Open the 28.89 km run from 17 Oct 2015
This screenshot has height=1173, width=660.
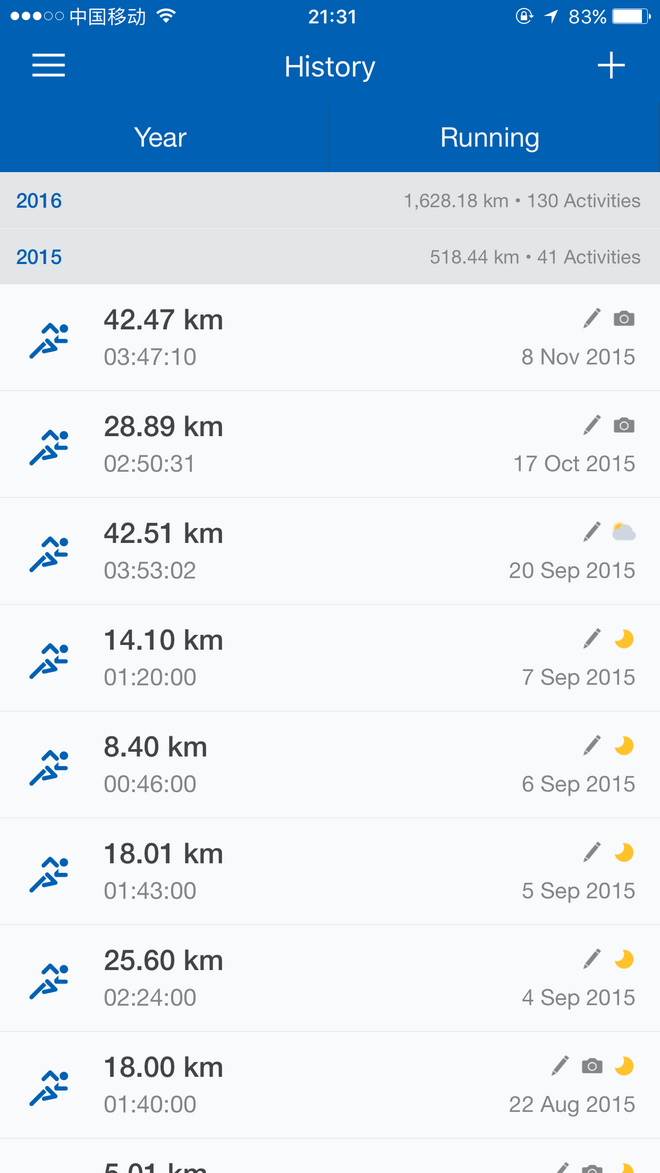click(330, 445)
